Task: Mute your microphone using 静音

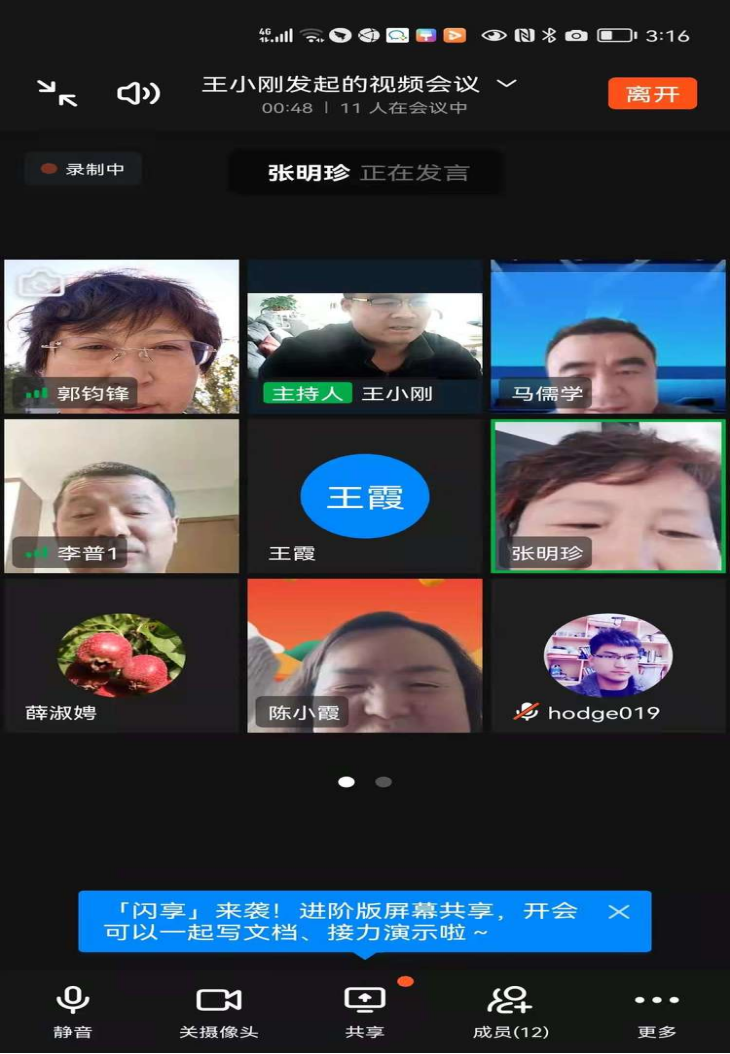Action: tap(71, 1006)
